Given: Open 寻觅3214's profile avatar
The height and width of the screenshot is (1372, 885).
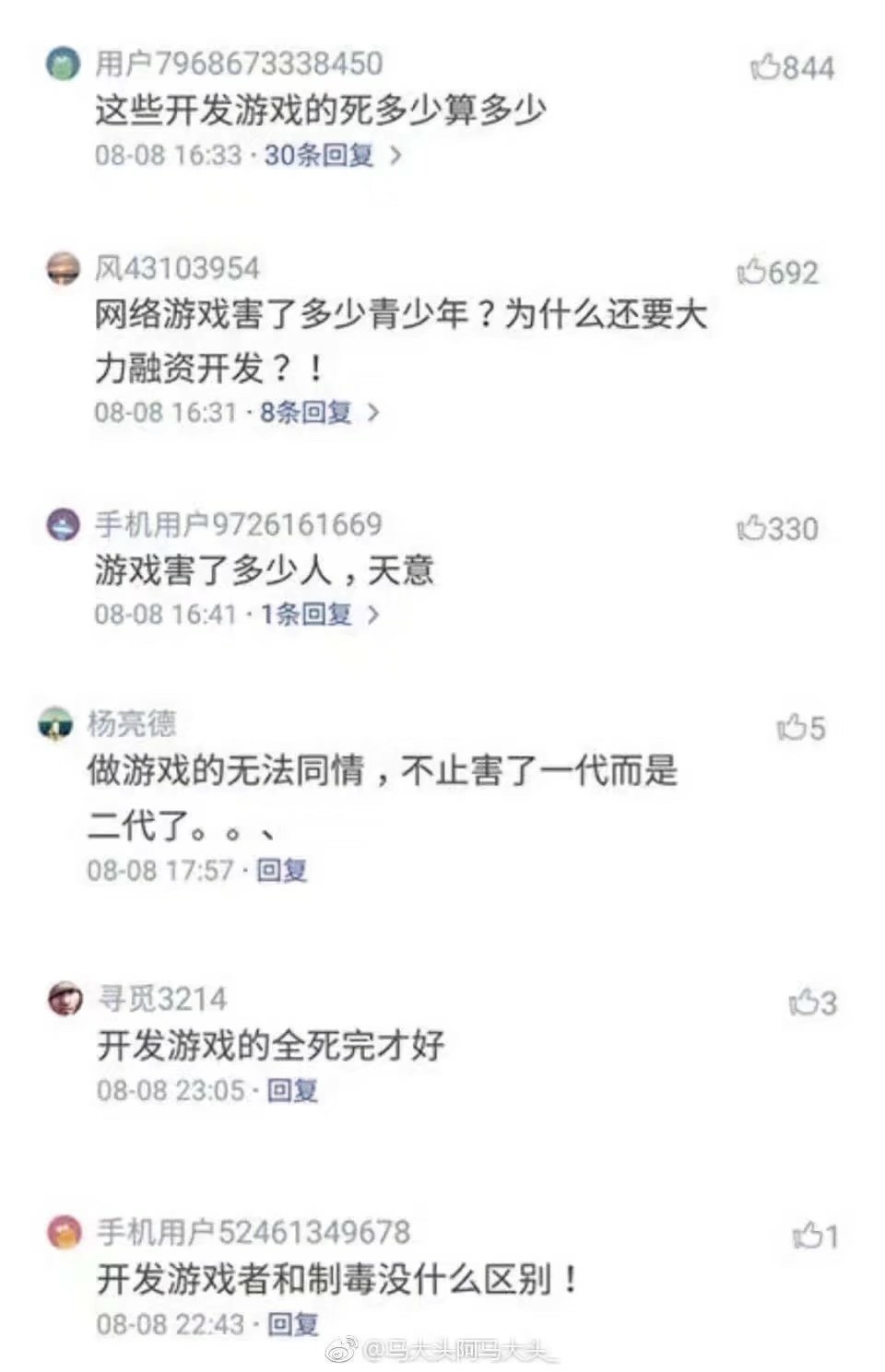Looking at the screenshot, I should coord(65,999).
